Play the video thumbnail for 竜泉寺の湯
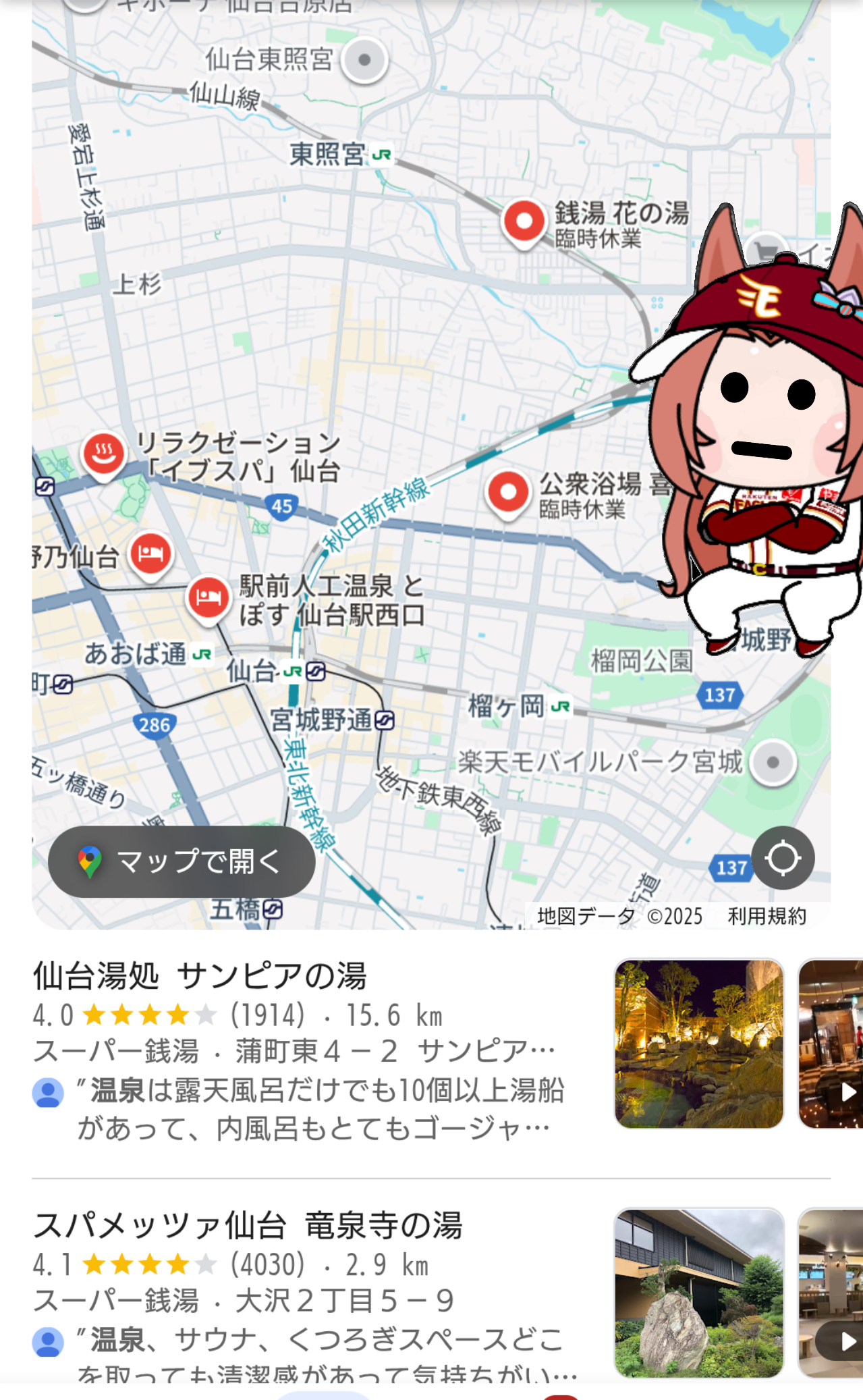The image size is (863, 1400). pos(831,1293)
